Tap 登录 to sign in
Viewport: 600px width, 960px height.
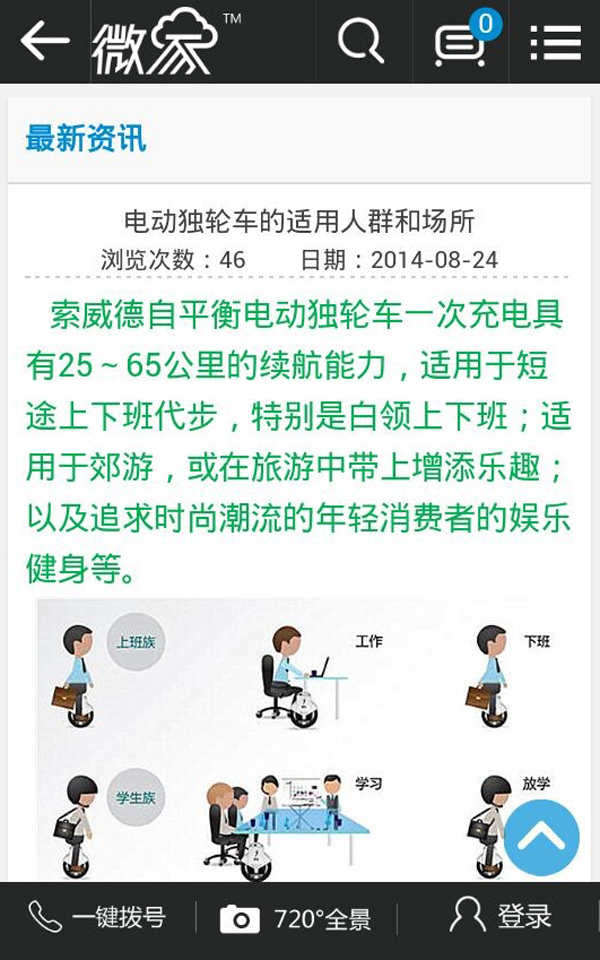(x=501, y=916)
